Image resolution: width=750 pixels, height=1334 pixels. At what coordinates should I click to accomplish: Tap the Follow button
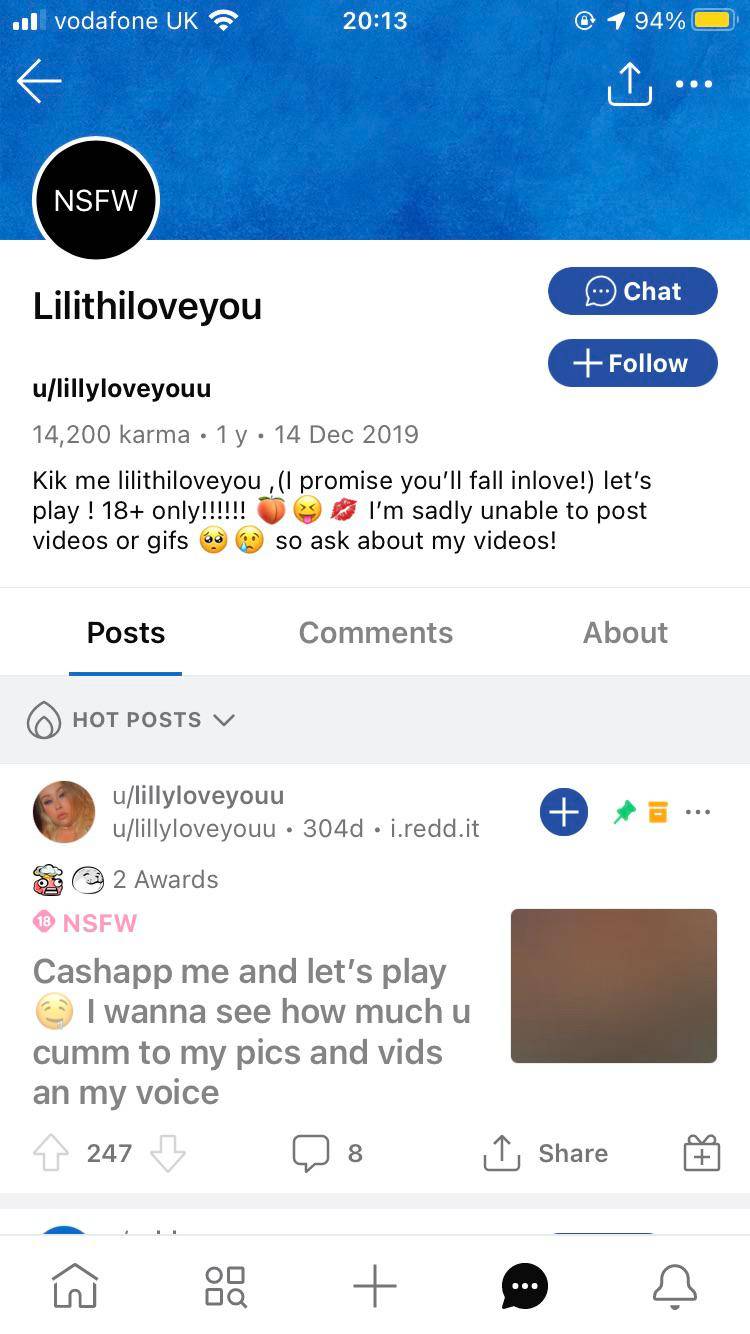pos(633,363)
